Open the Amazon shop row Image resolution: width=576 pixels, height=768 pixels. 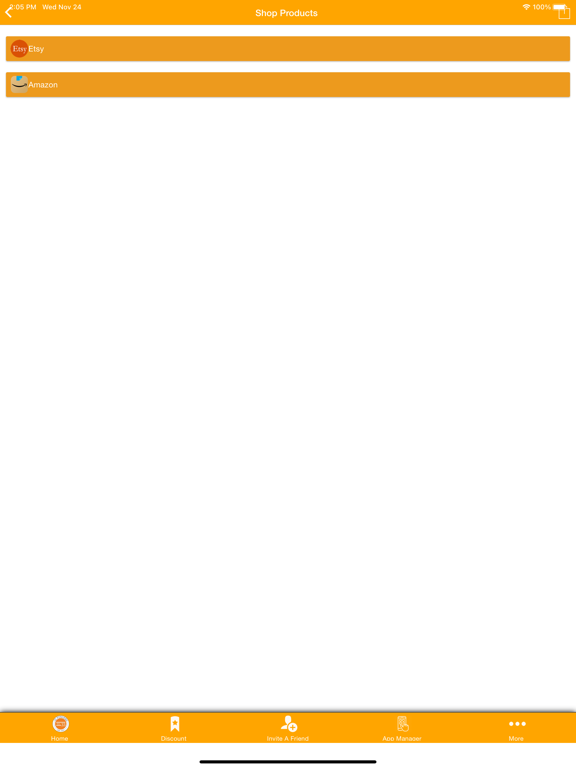click(x=288, y=85)
